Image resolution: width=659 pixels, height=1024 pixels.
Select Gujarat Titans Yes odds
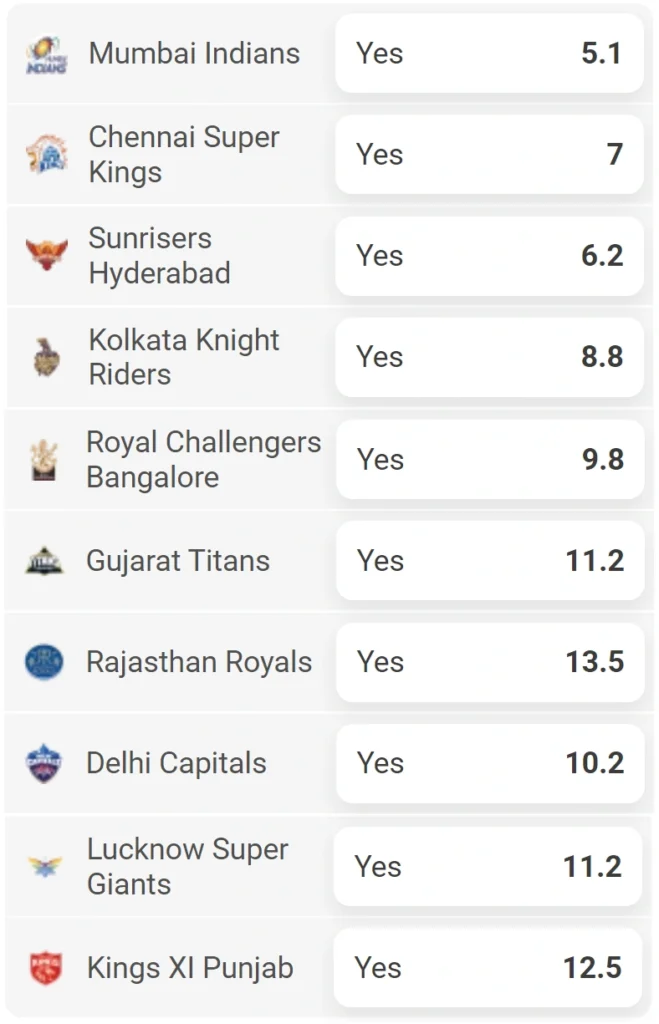click(x=489, y=560)
